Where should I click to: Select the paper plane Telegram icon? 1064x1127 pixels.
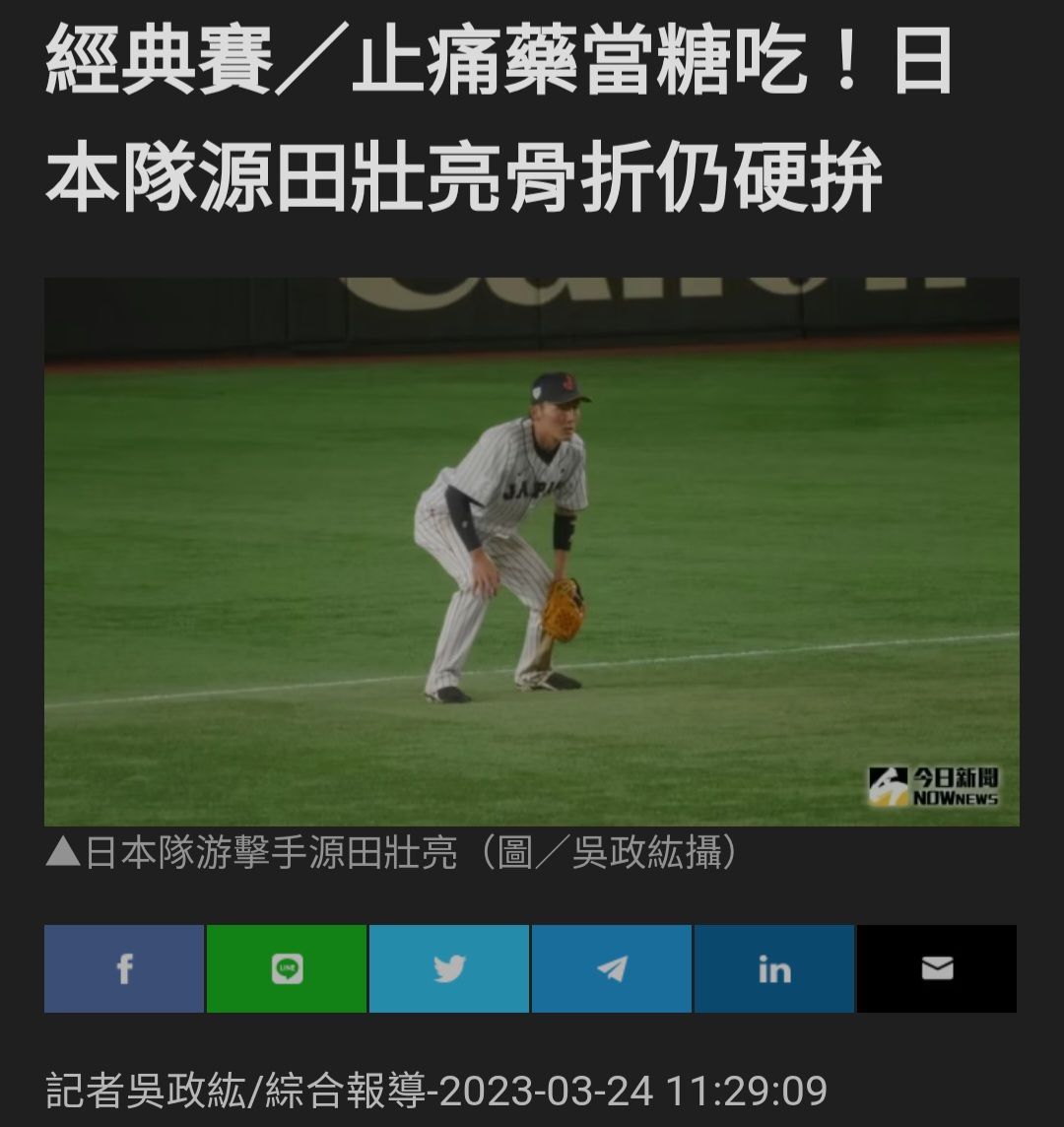(x=611, y=968)
